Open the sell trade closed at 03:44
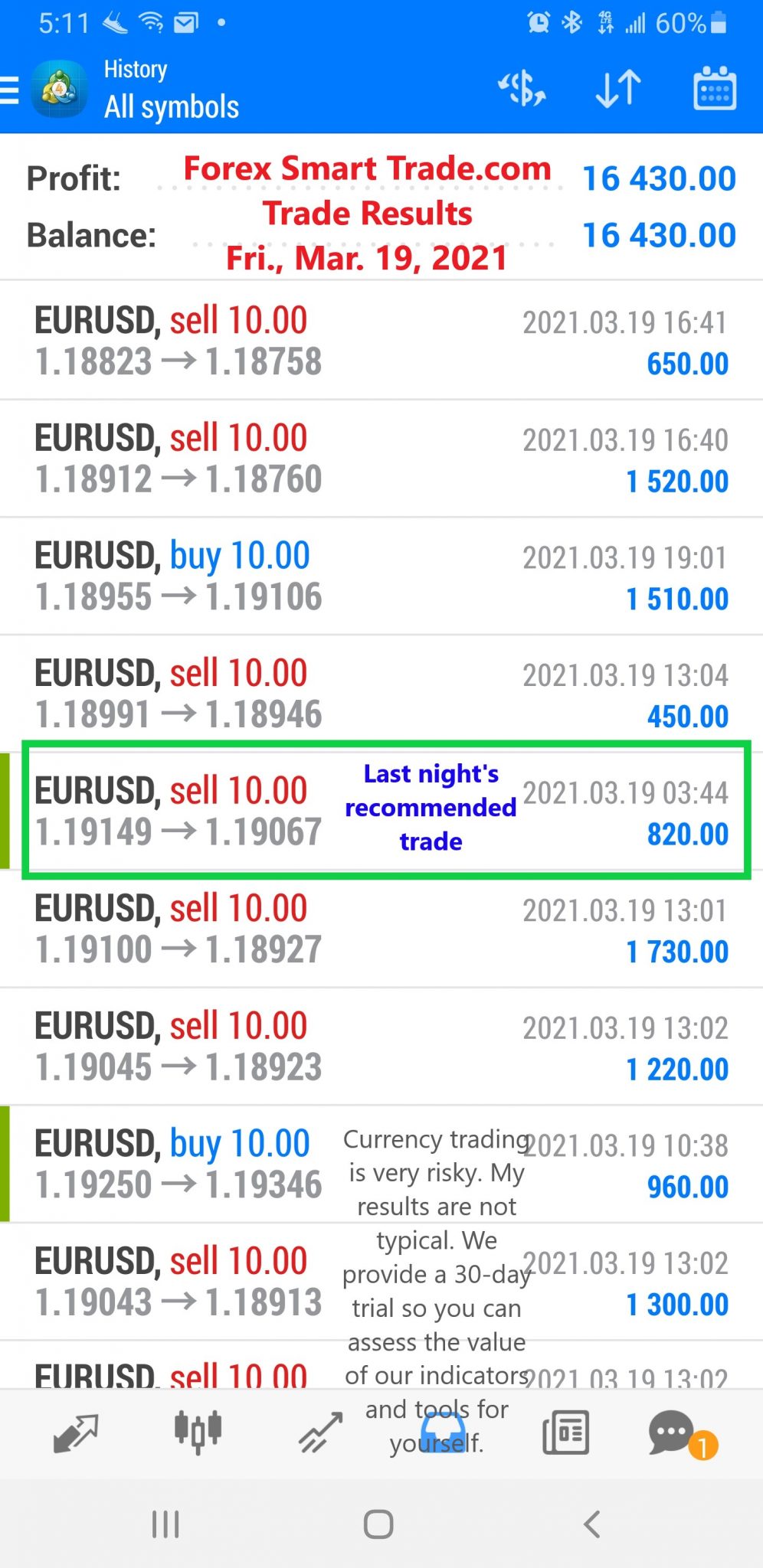The image size is (763, 1568). tap(381, 811)
